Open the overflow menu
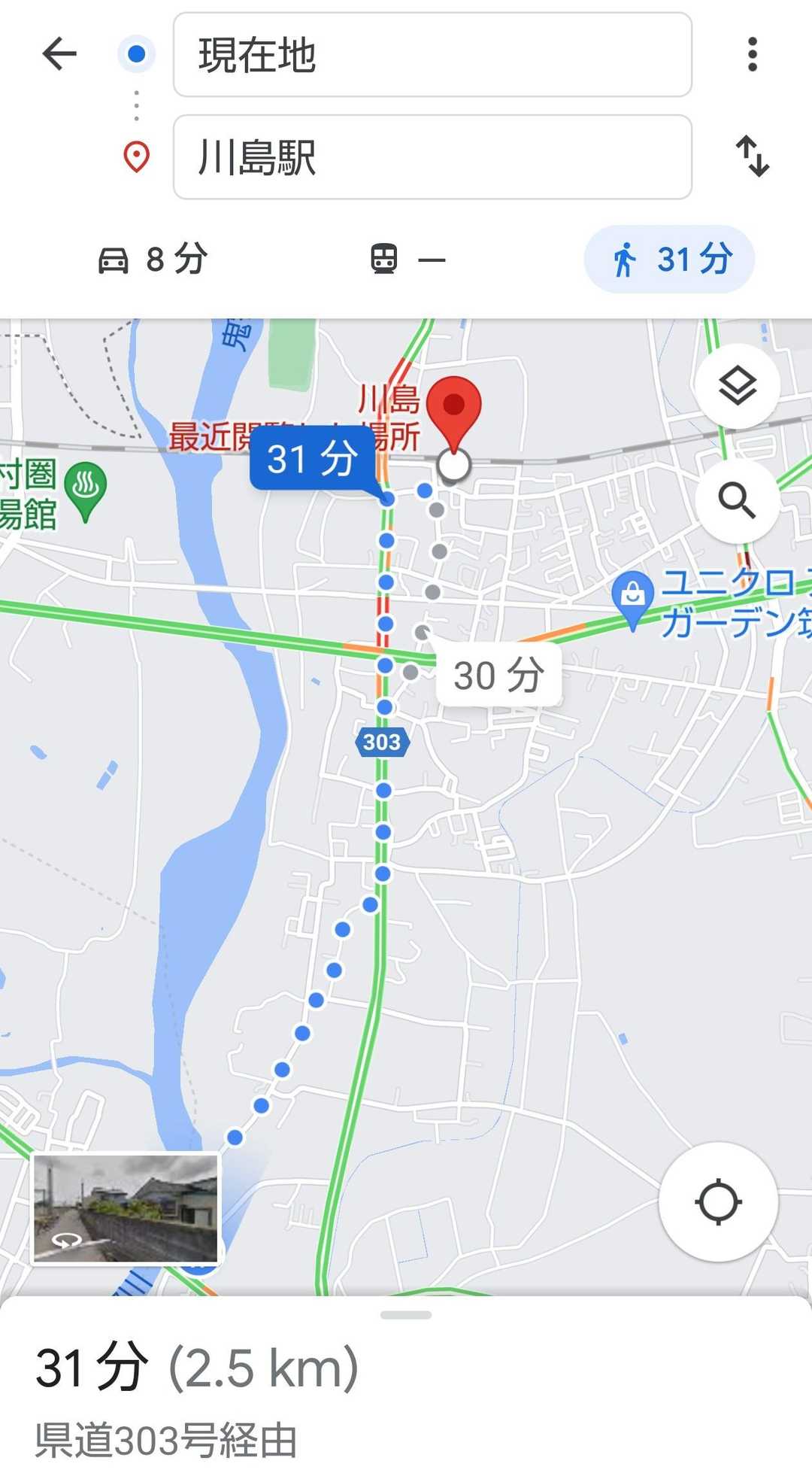 pyautogui.click(x=752, y=54)
